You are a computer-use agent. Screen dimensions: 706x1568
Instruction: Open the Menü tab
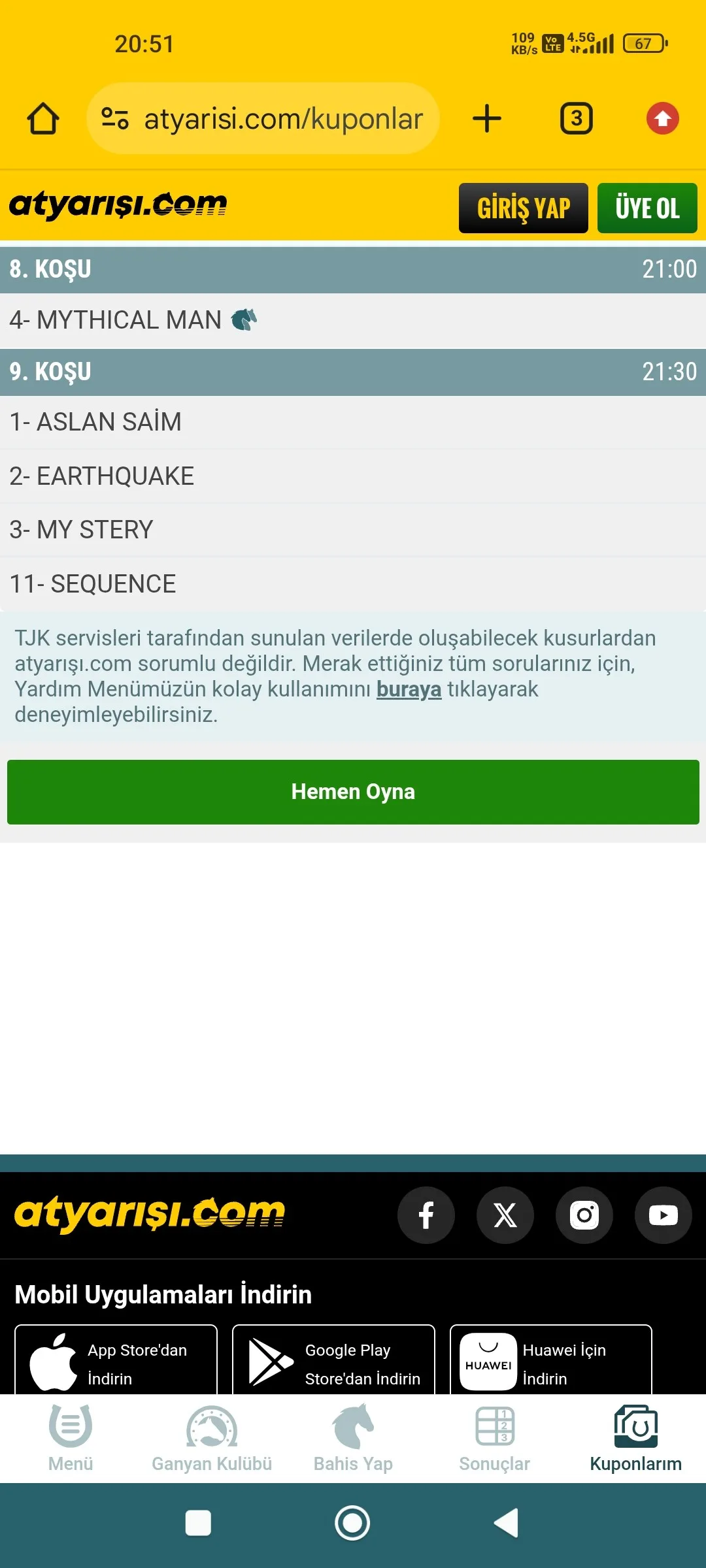71,1439
